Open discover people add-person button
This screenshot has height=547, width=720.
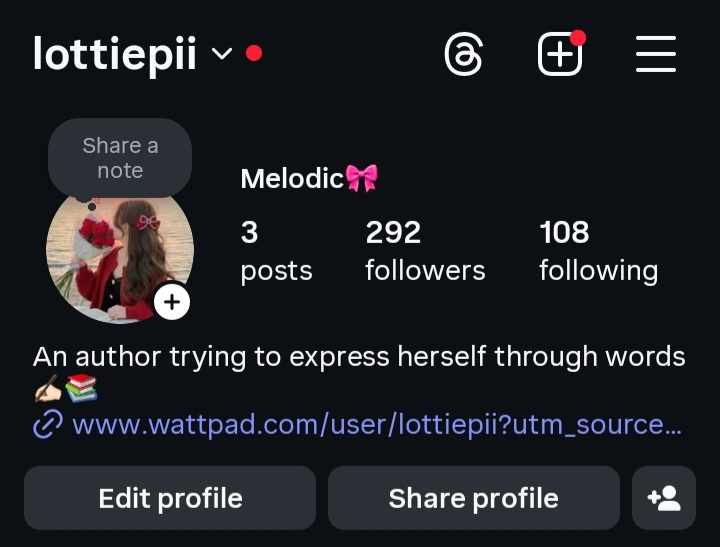point(664,498)
